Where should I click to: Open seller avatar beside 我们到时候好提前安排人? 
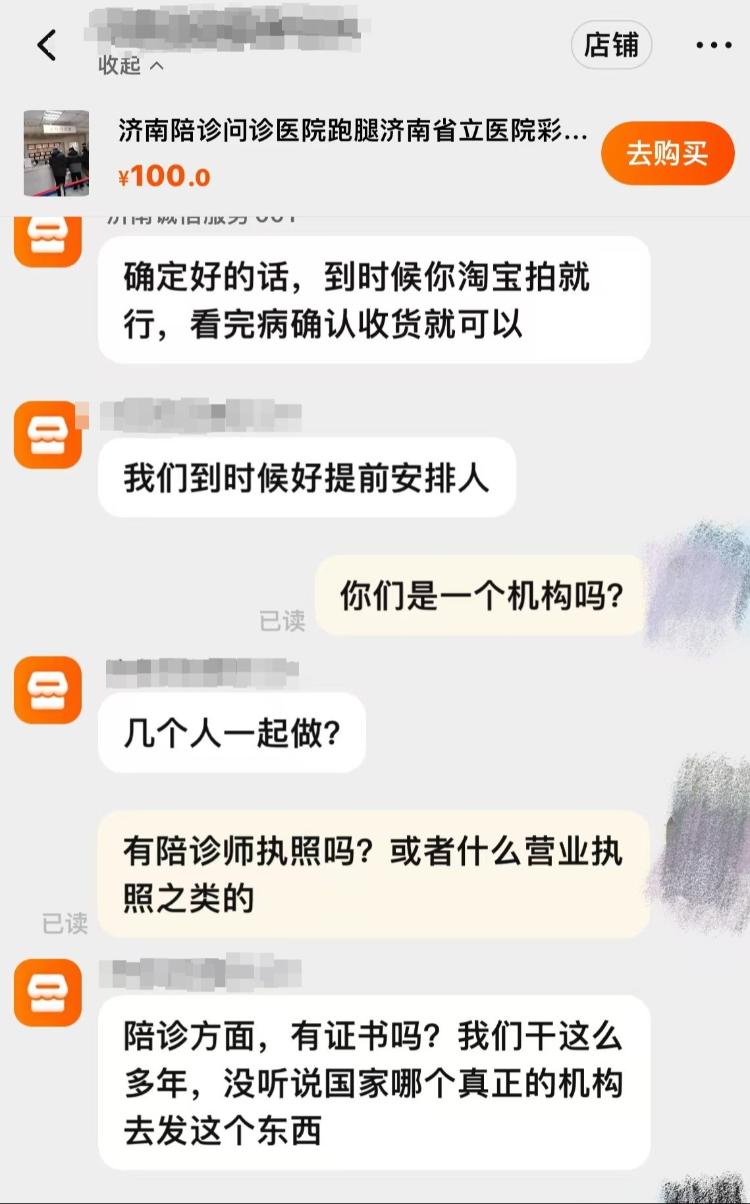click(x=48, y=435)
